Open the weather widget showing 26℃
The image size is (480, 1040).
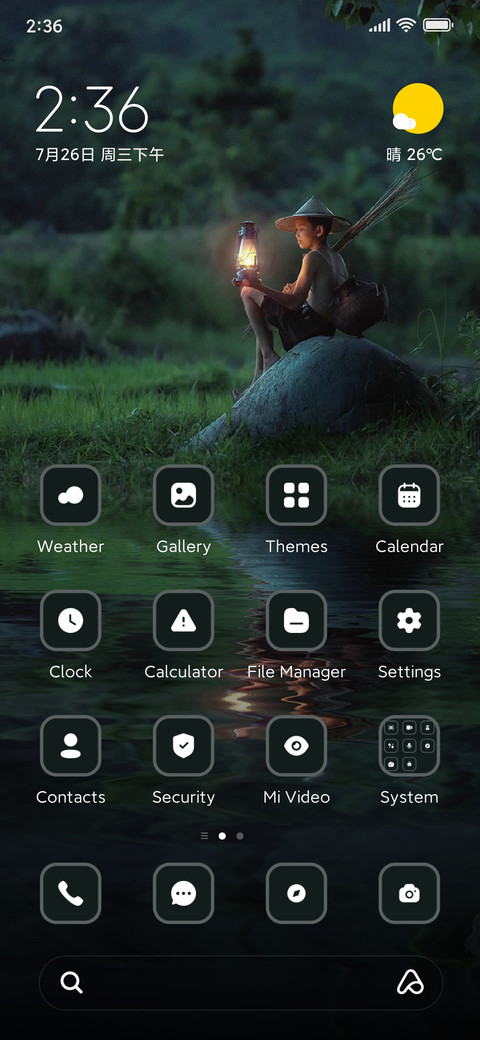415,123
